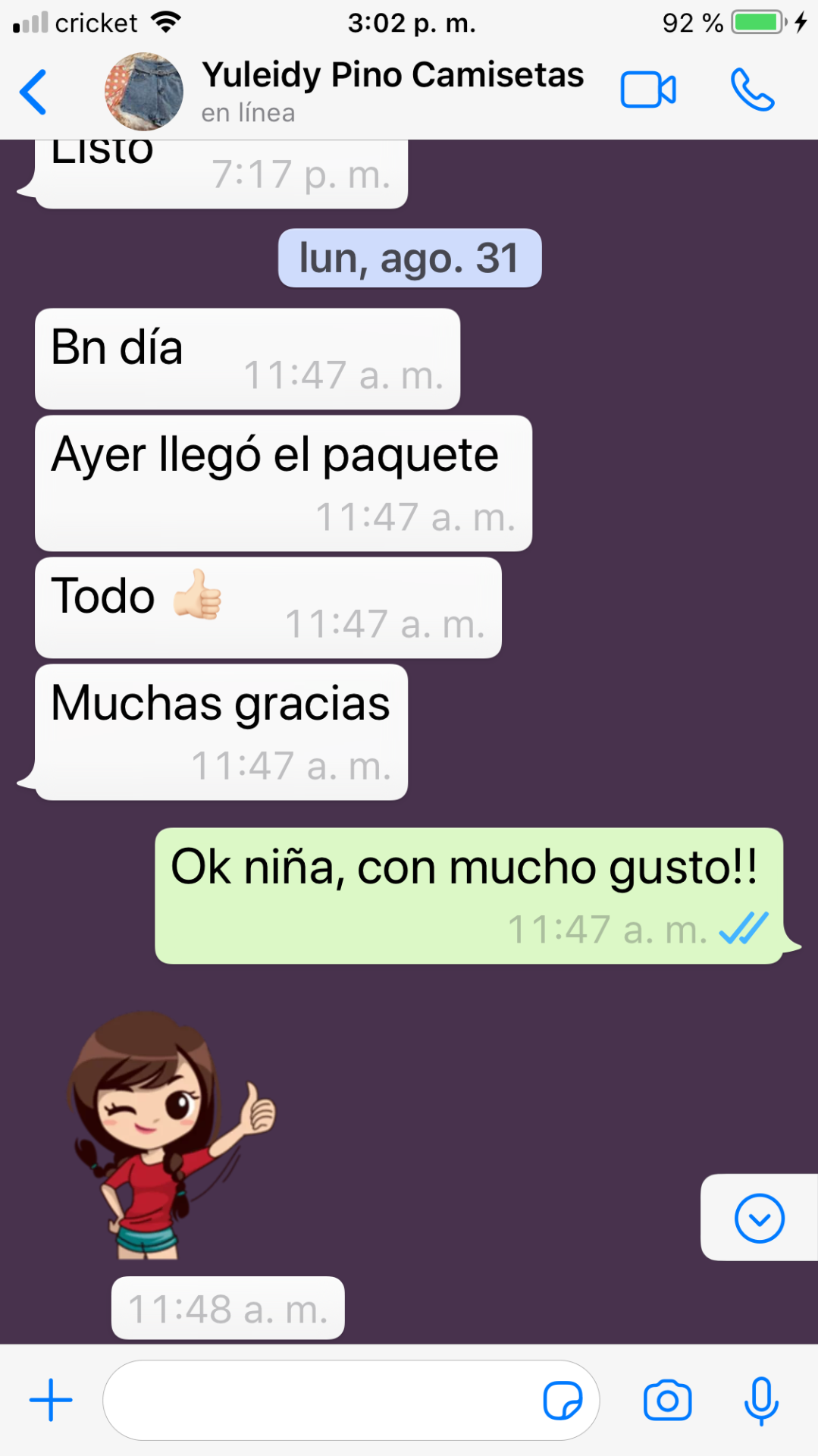Open the plus attachment menu
The height and width of the screenshot is (1456, 818).
pyautogui.click(x=51, y=1400)
